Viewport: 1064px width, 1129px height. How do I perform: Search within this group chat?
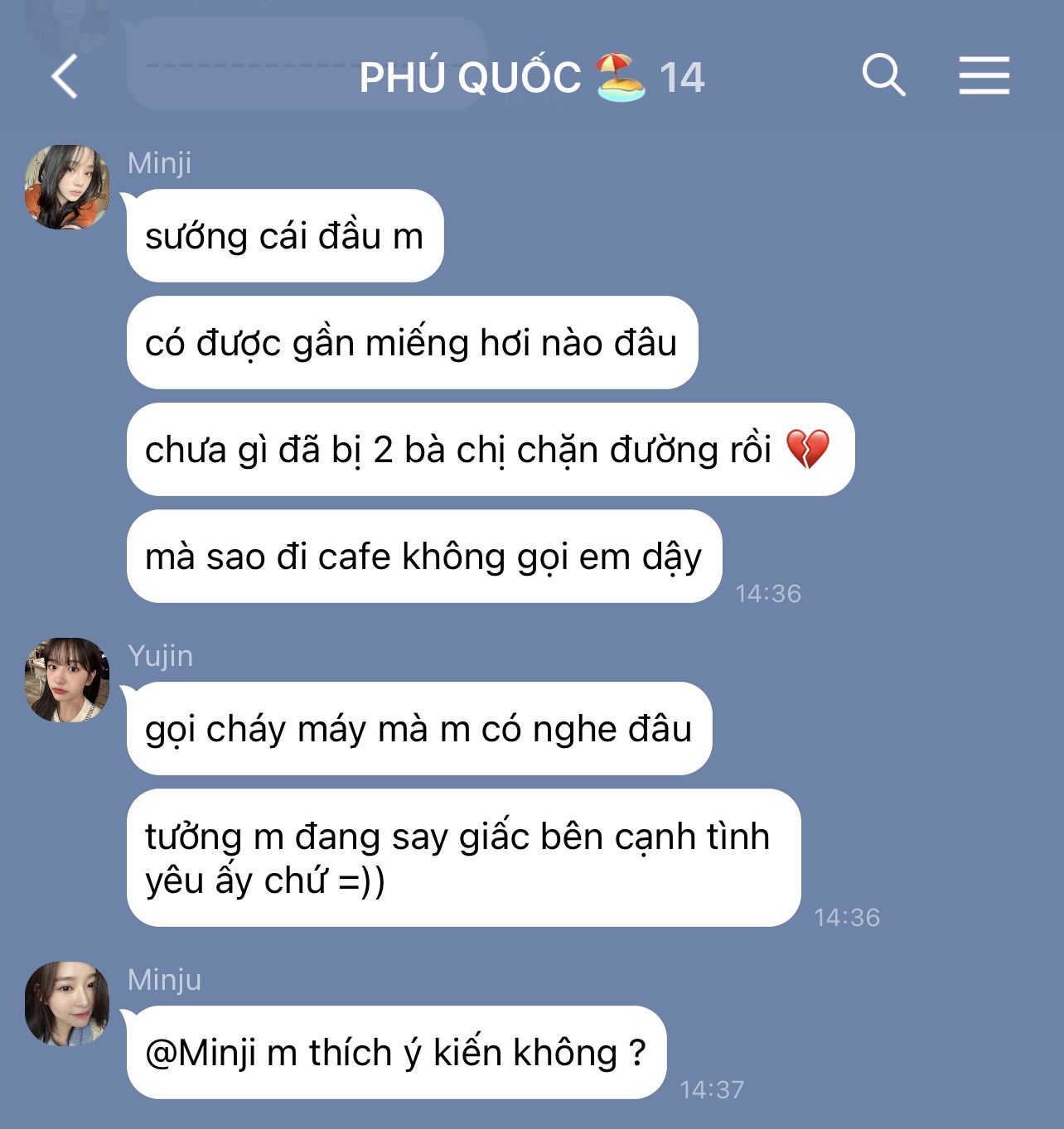pos(883,75)
